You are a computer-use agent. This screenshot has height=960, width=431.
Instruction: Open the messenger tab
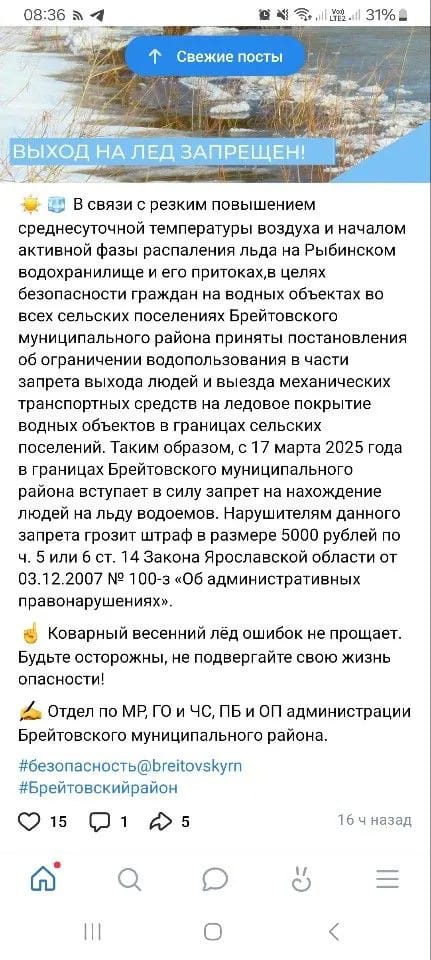pos(215,880)
